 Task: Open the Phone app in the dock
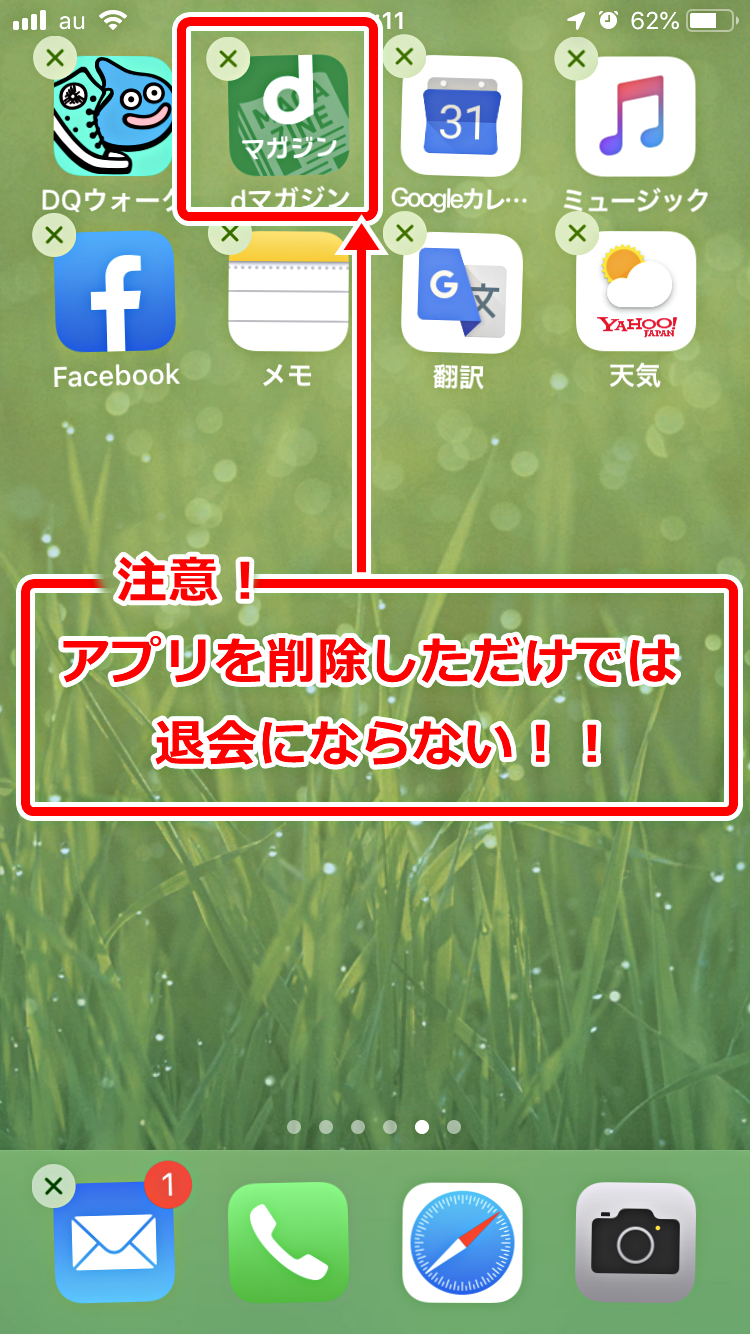tap(288, 1242)
